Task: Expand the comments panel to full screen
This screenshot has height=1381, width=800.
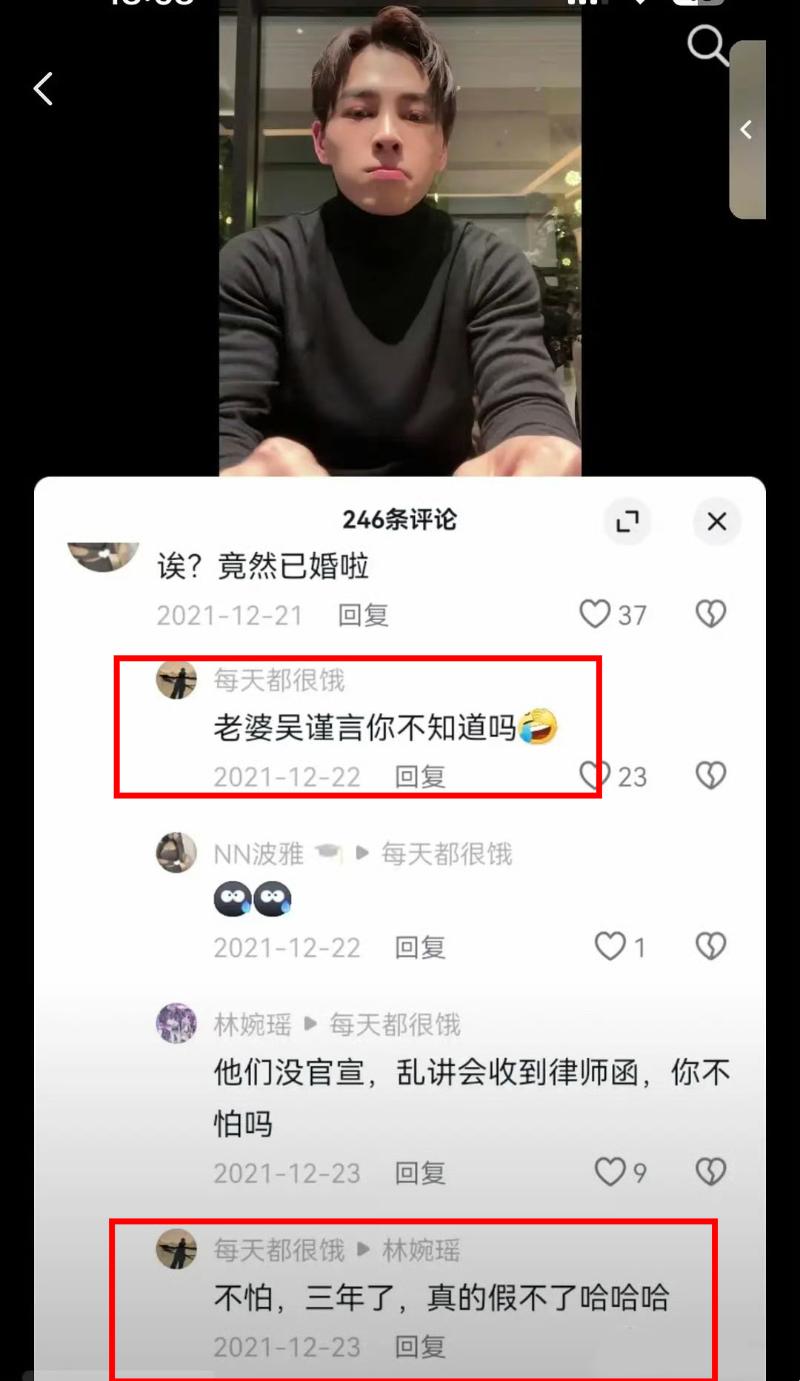Action: (x=627, y=521)
